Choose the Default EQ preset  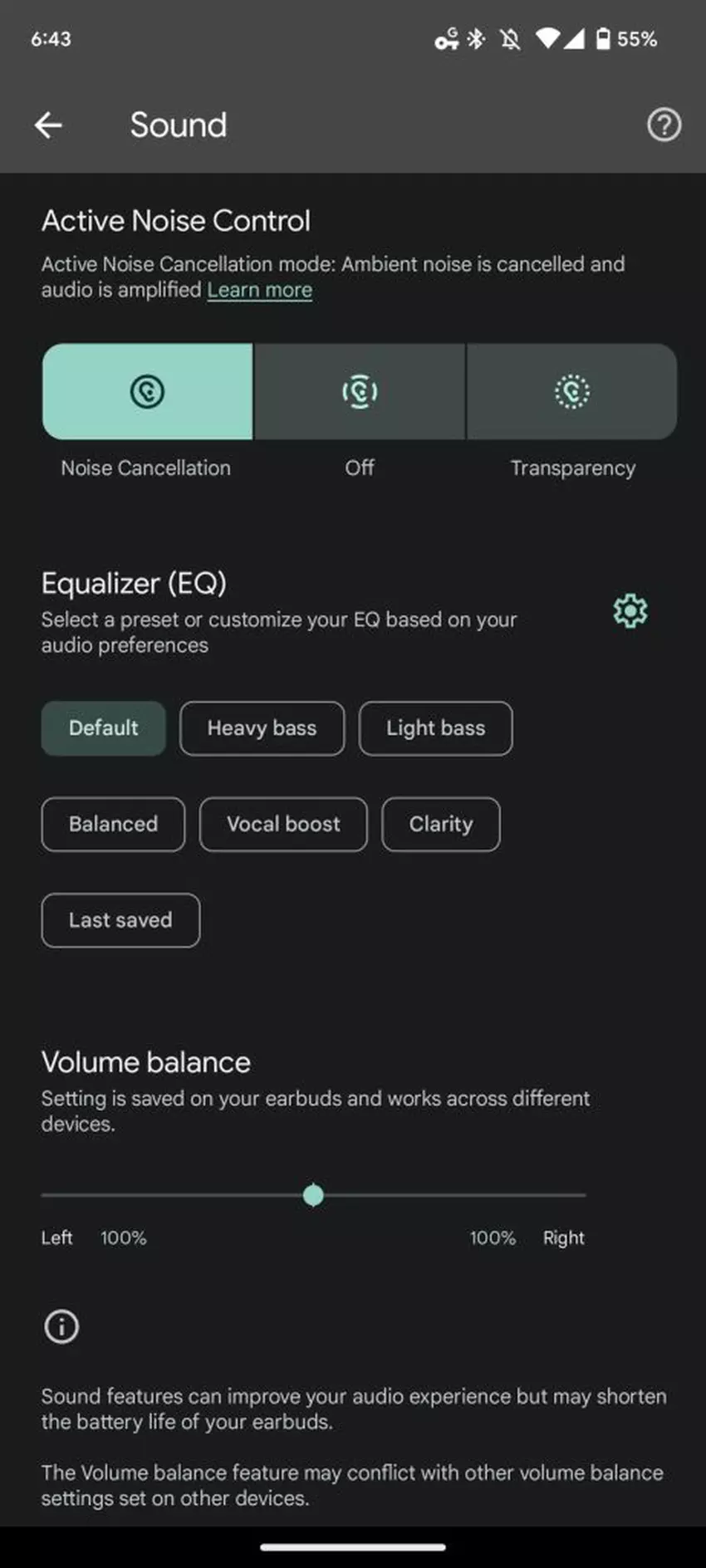point(104,728)
